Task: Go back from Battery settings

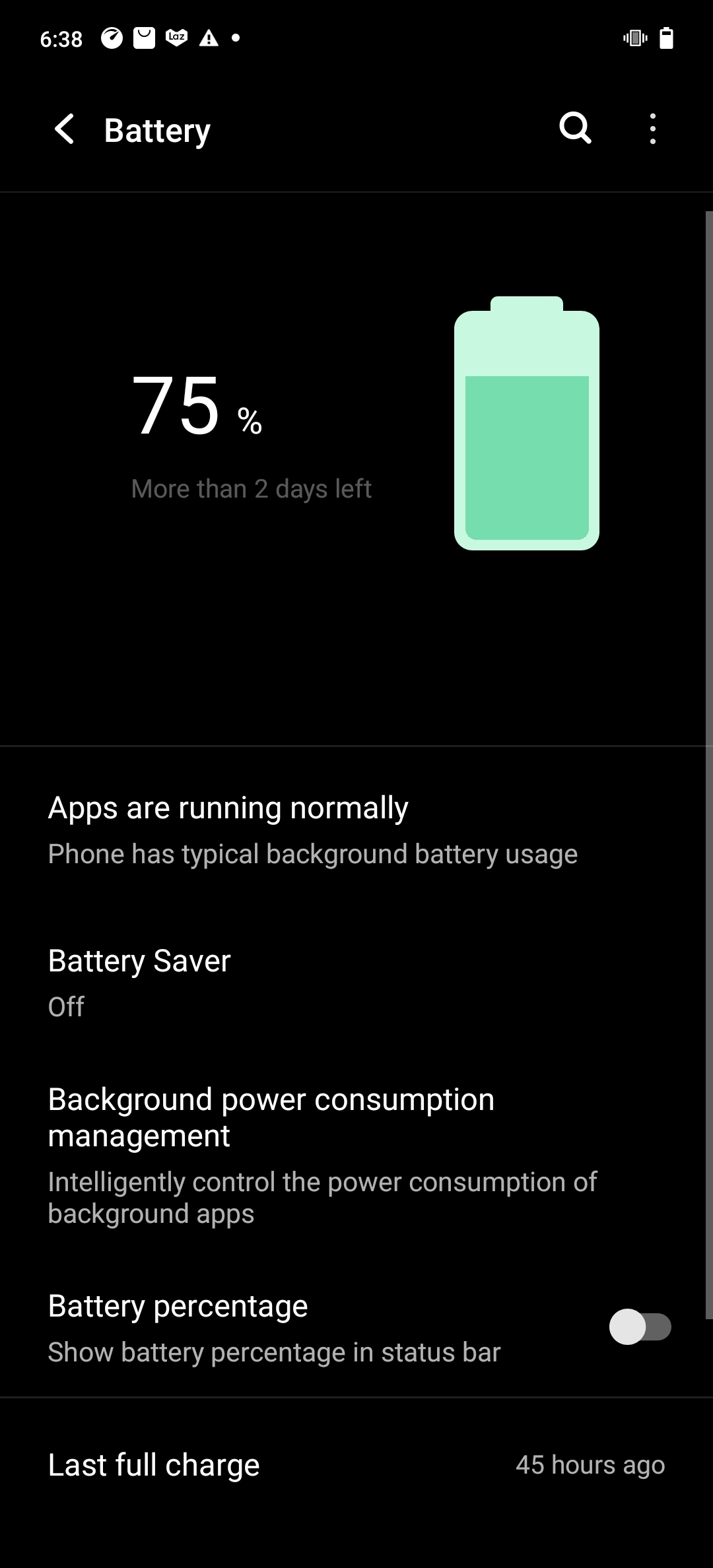Action: (64, 129)
